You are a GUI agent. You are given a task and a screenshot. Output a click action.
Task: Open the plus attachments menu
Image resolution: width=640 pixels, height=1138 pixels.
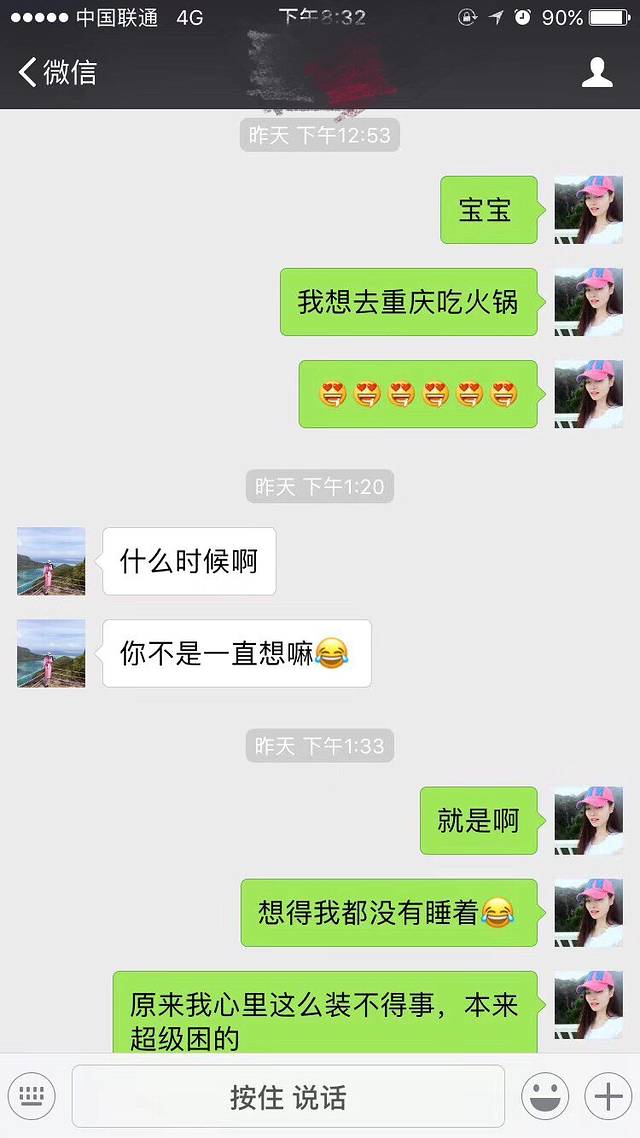coord(608,1096)
